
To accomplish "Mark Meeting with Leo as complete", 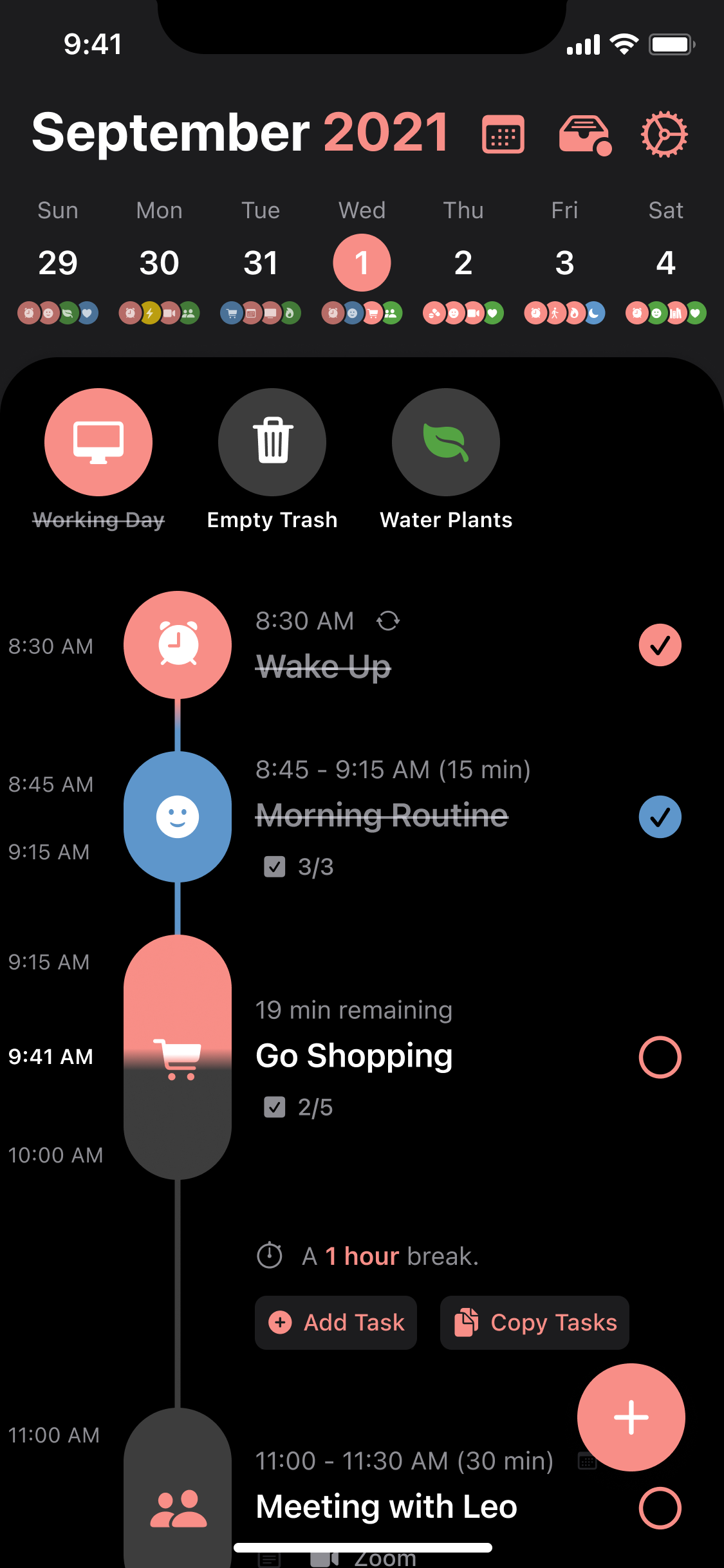I will 660,1507.
